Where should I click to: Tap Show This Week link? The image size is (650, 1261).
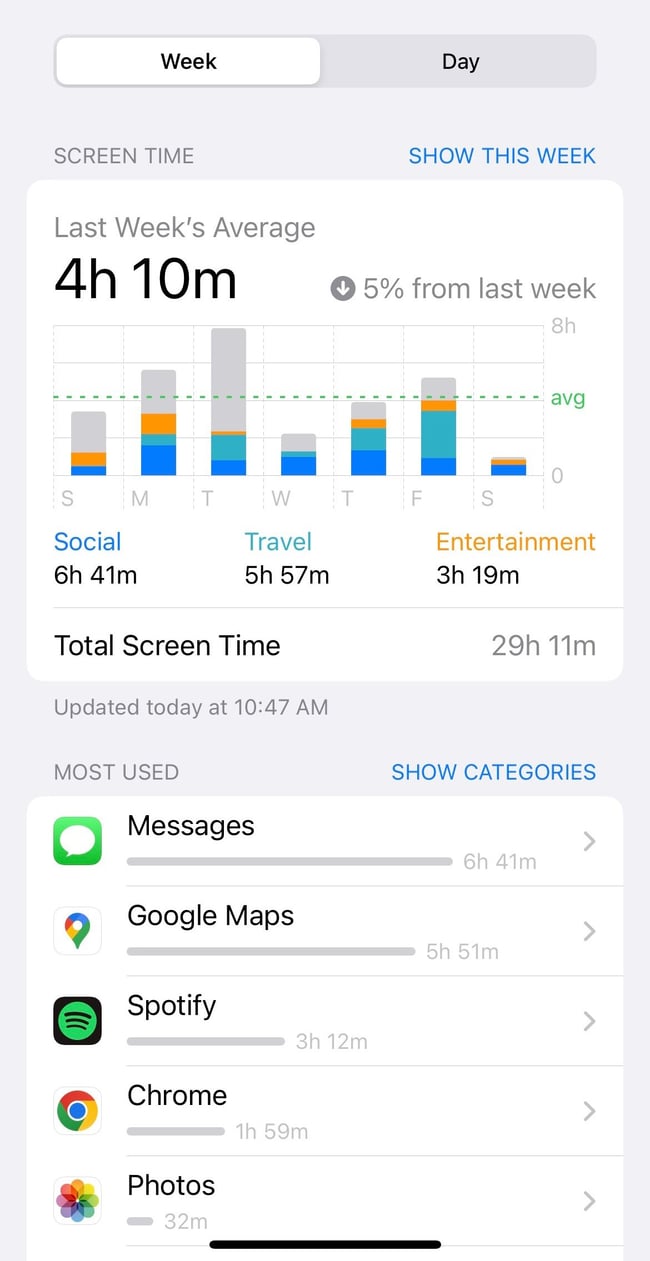[x=502, y=156]
